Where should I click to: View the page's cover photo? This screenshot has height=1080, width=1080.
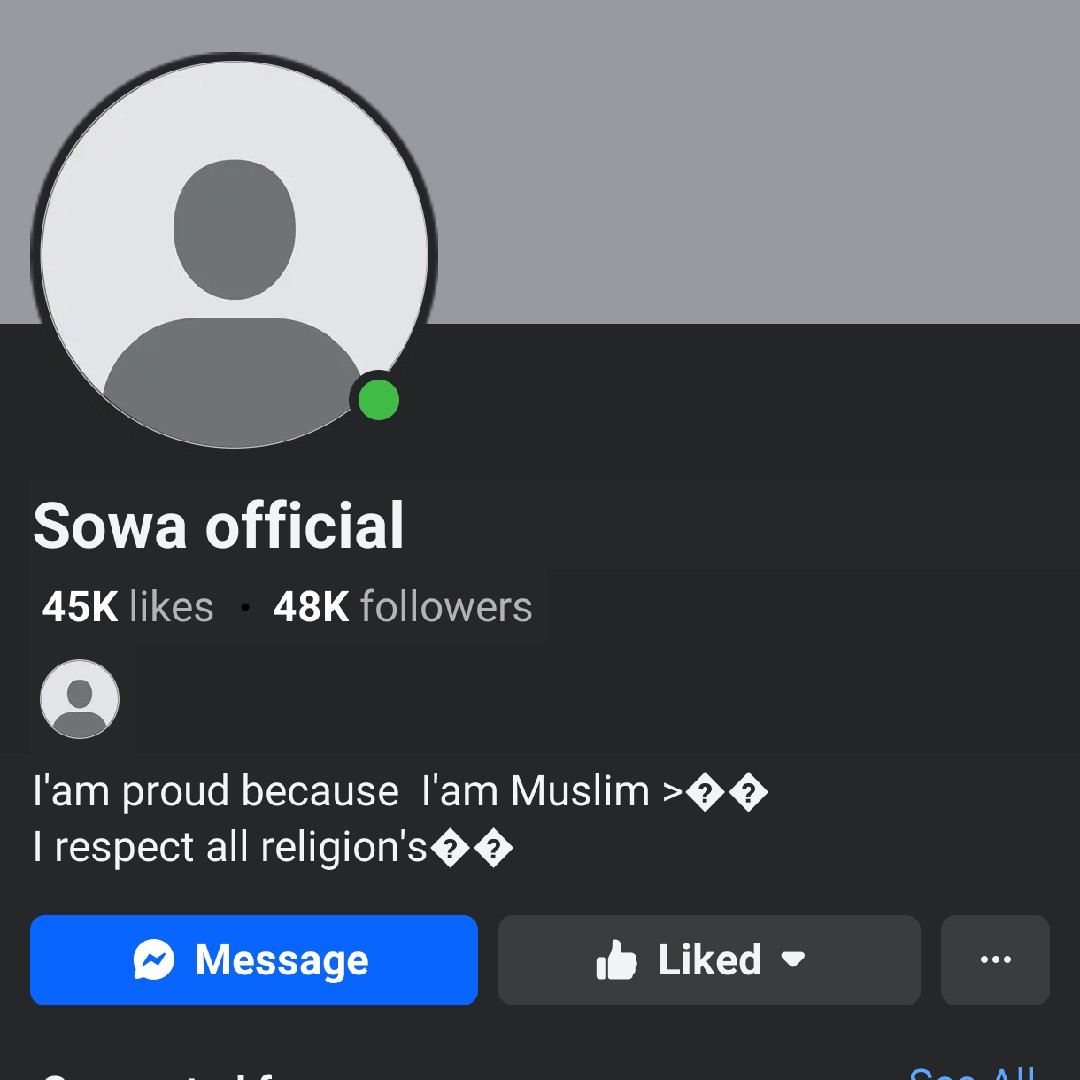(760, 160)
